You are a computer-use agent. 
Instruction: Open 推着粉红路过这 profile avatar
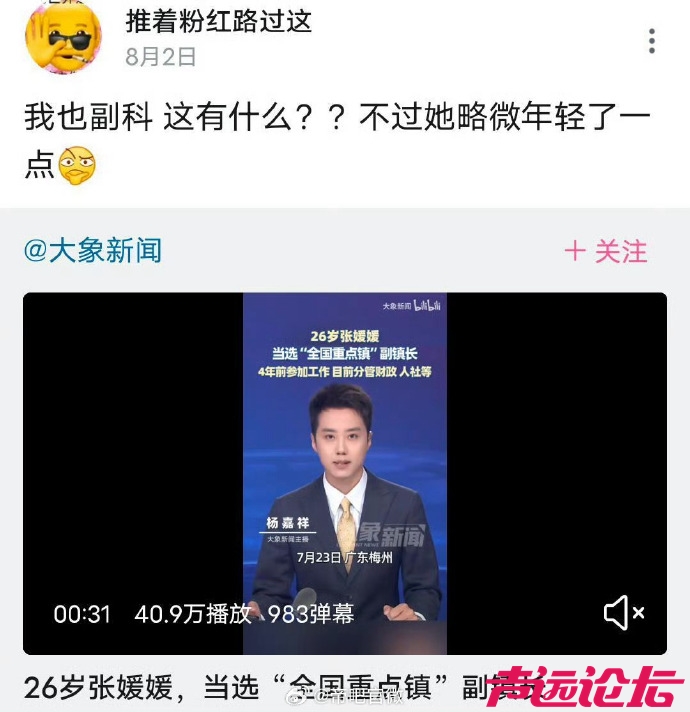coord(63,38)
